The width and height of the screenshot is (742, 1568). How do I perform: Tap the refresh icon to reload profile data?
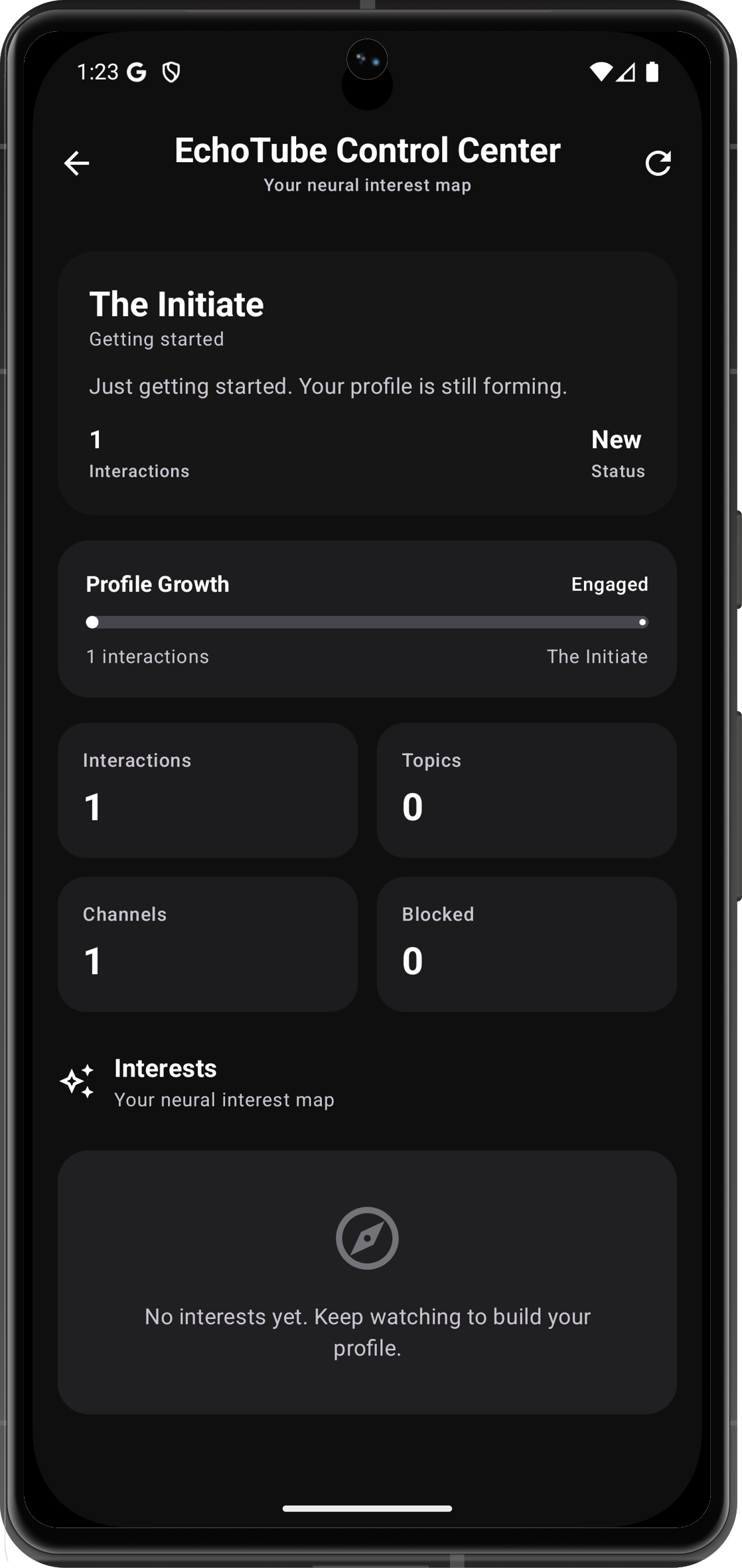click(x=658, y=163)
